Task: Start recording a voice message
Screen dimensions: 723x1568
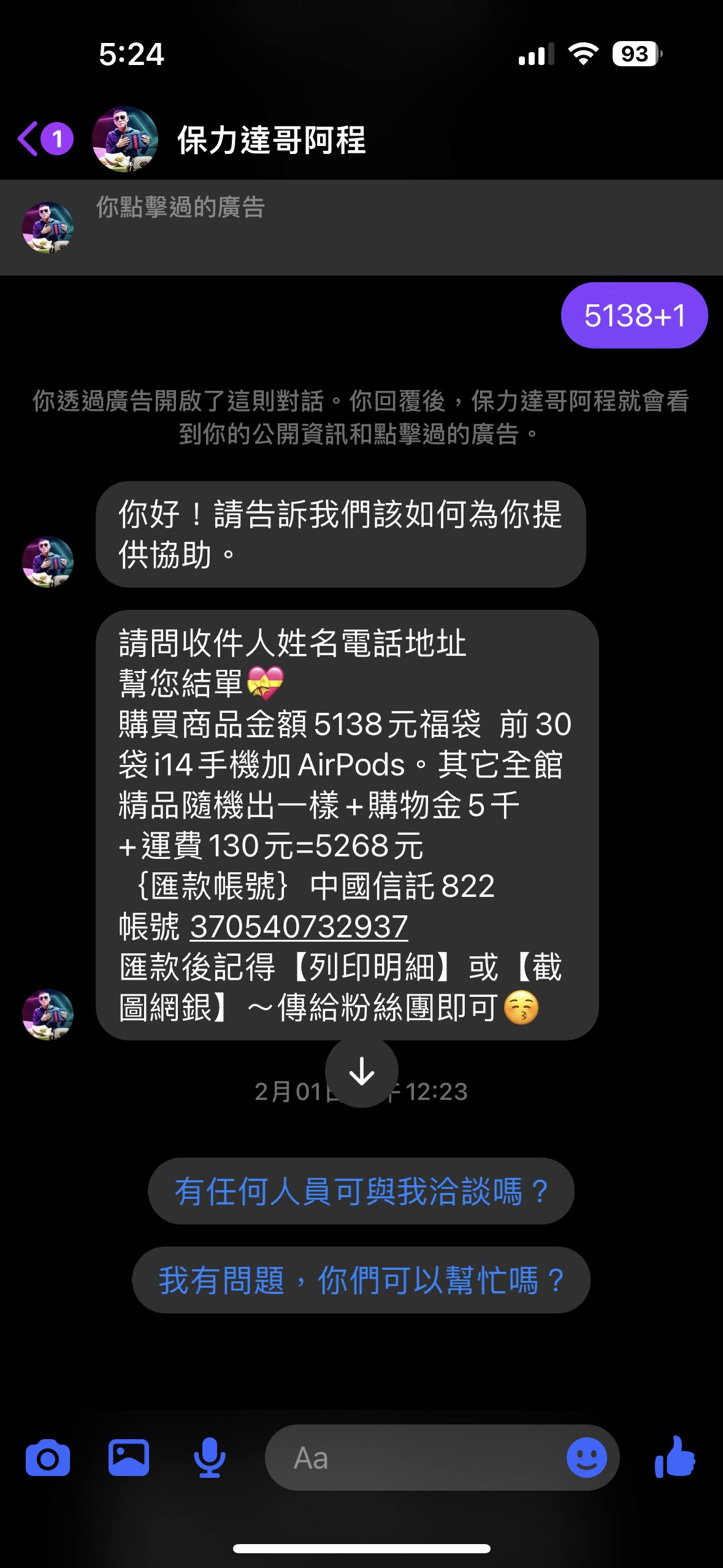Action: pyautogui.click(x=209, y=1458)
